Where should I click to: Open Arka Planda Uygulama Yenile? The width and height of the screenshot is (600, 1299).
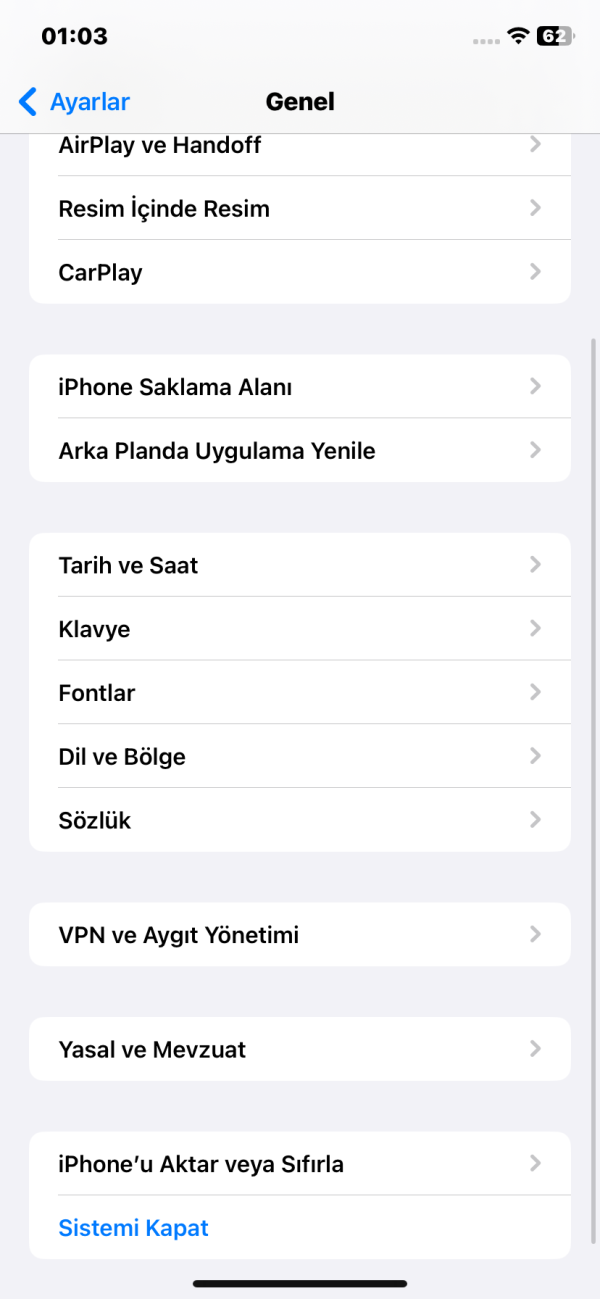[x=300, y=451]
